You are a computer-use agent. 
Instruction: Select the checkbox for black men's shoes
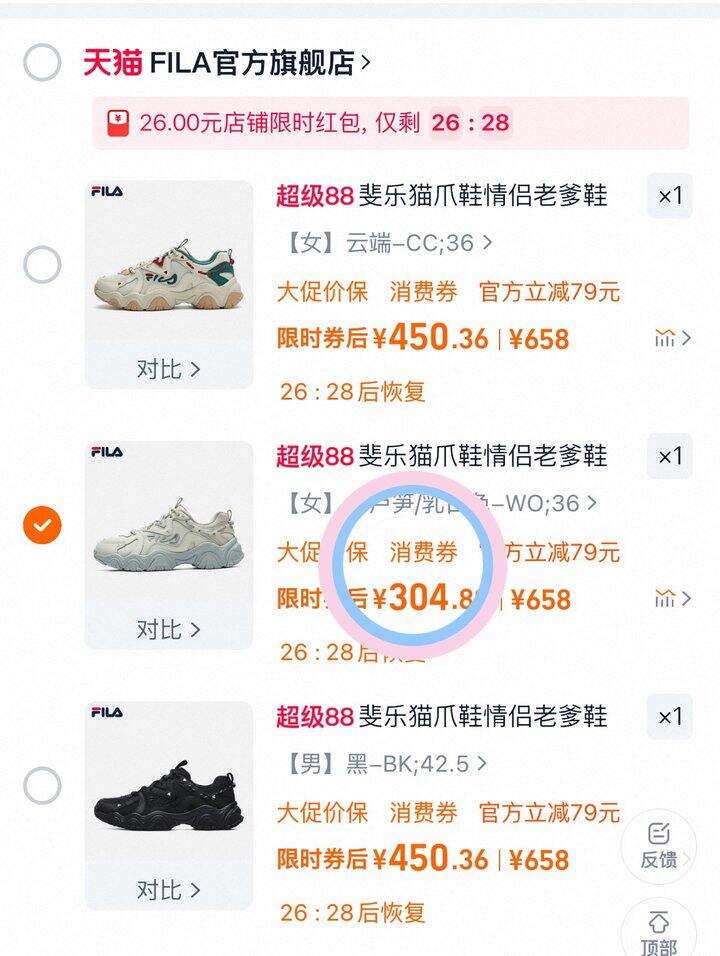pyautogui.click(x=40, y=786)
